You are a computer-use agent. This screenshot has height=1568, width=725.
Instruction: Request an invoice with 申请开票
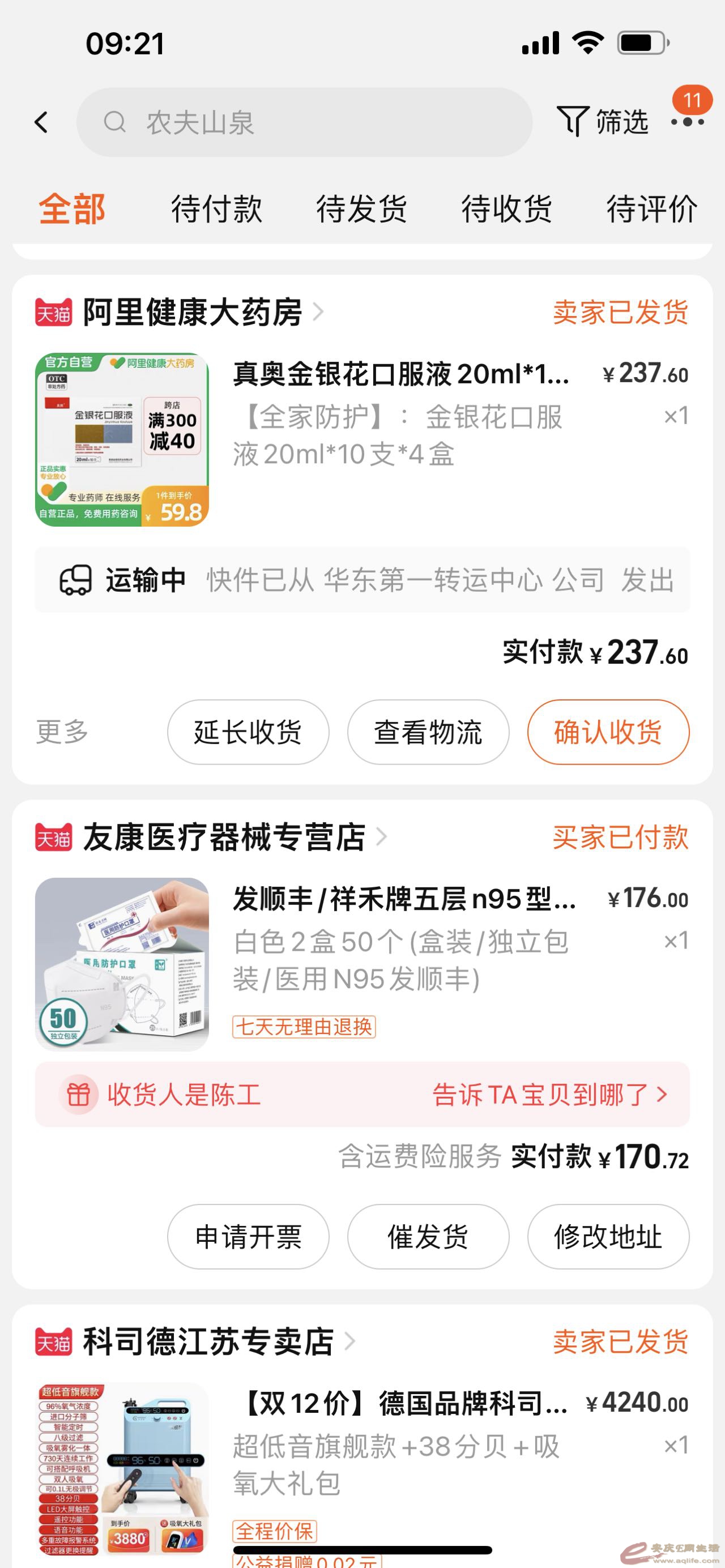248,1236
